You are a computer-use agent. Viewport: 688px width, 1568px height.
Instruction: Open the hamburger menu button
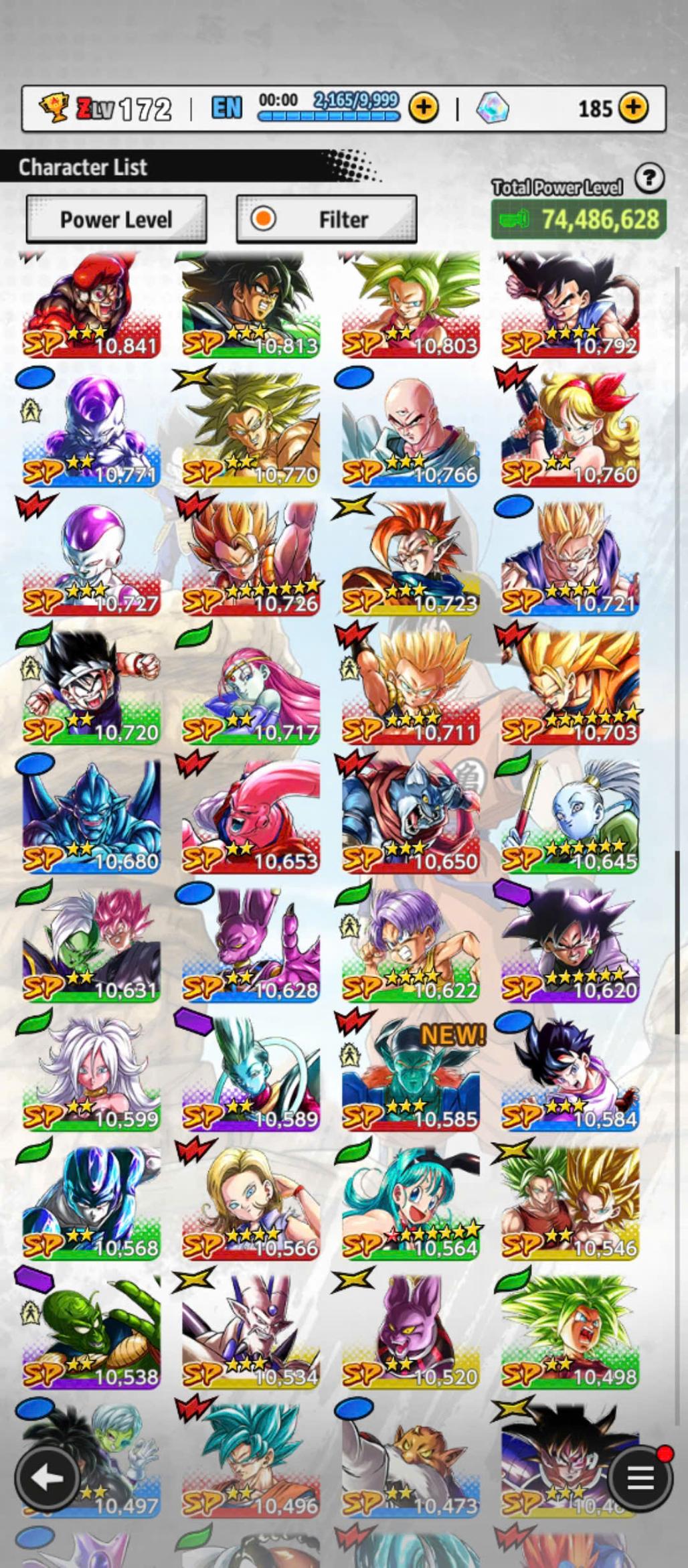[640, 1478]
